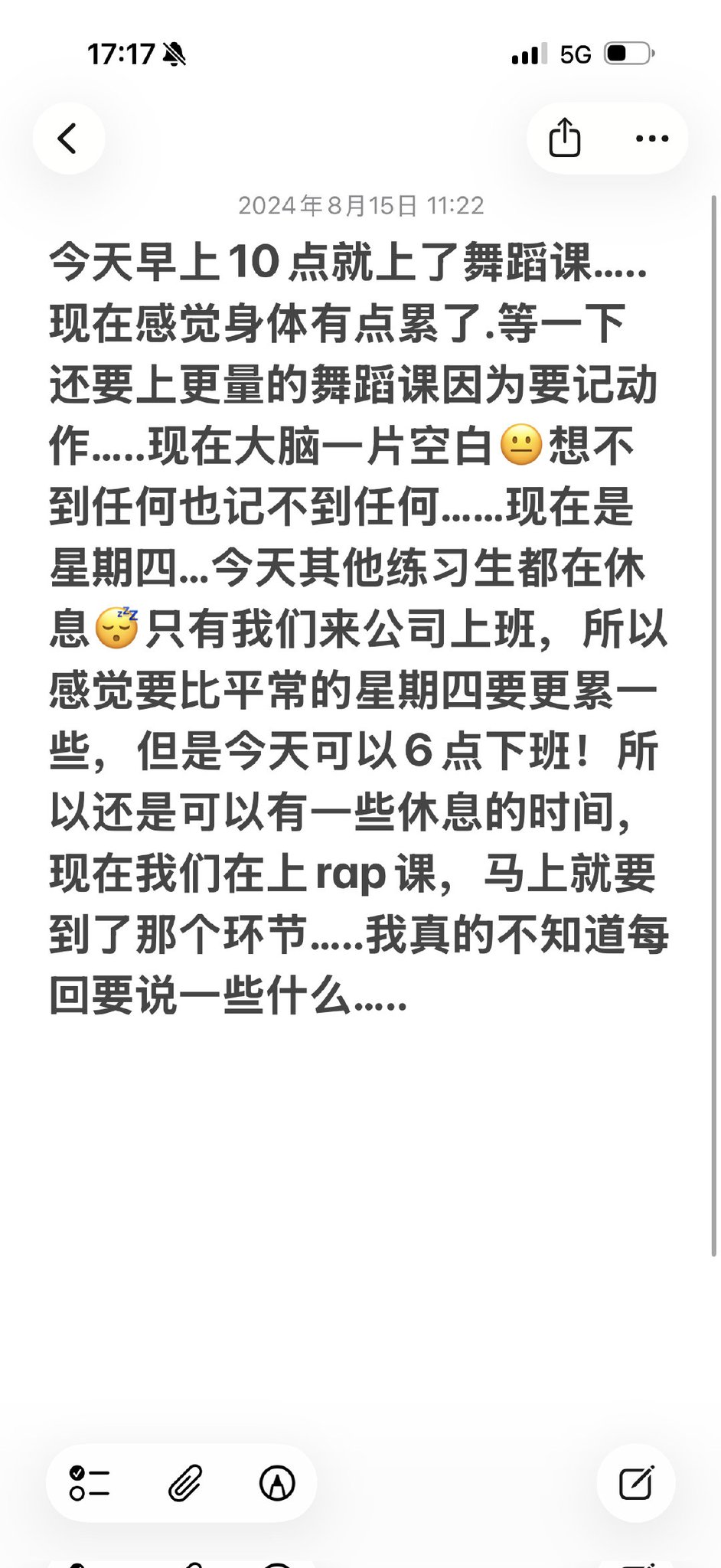
Task: Compose a new note
Action: 635,1483
